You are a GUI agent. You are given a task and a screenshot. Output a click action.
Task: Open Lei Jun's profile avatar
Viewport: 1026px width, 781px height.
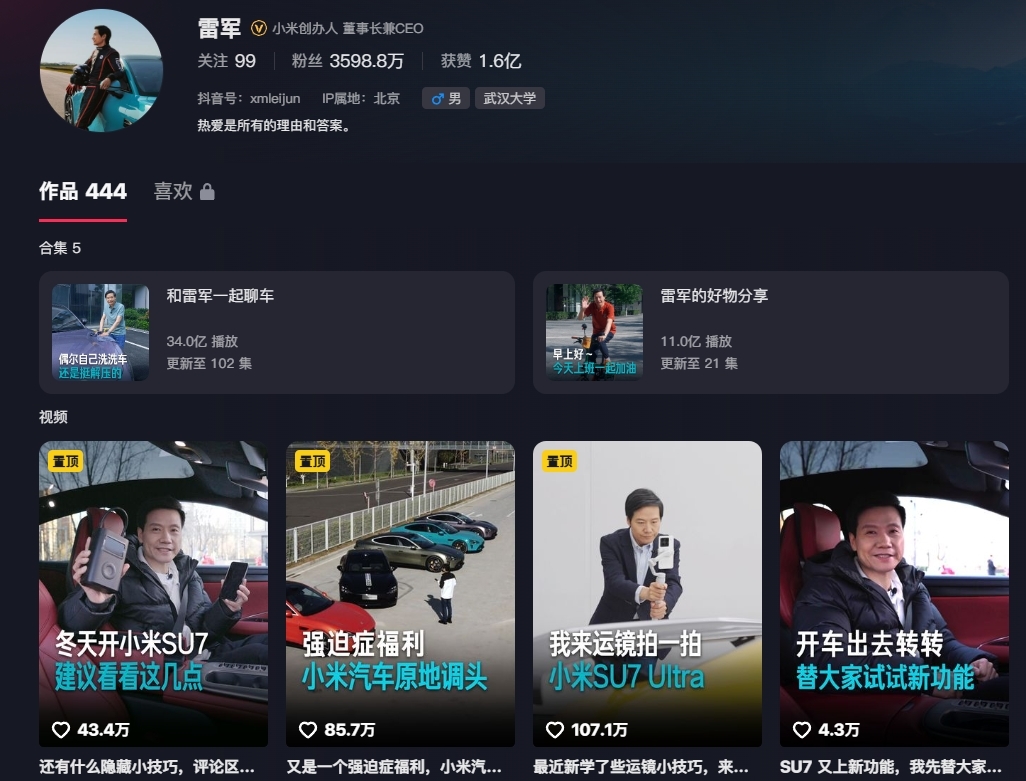(101, 70)
